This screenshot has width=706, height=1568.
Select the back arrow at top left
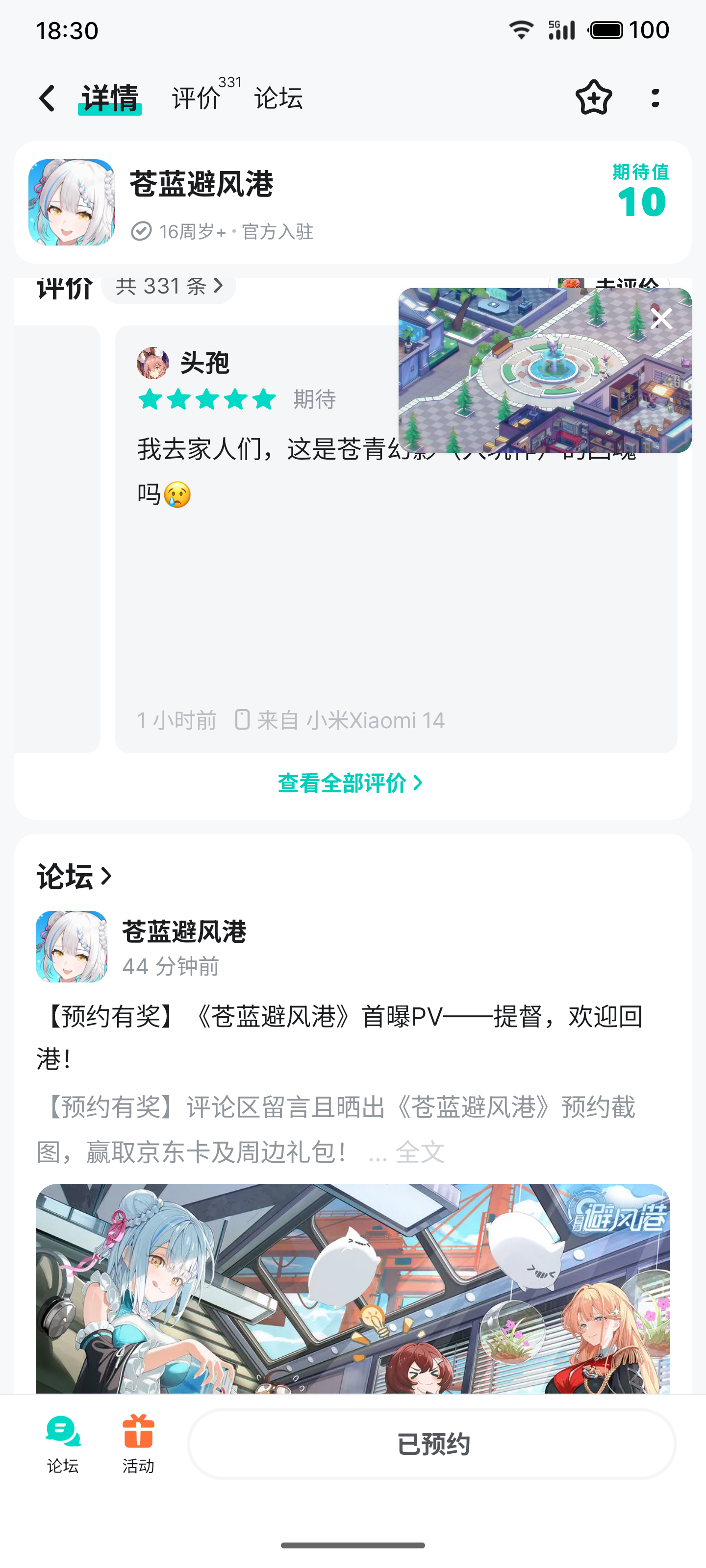click(x=47, y=98)
